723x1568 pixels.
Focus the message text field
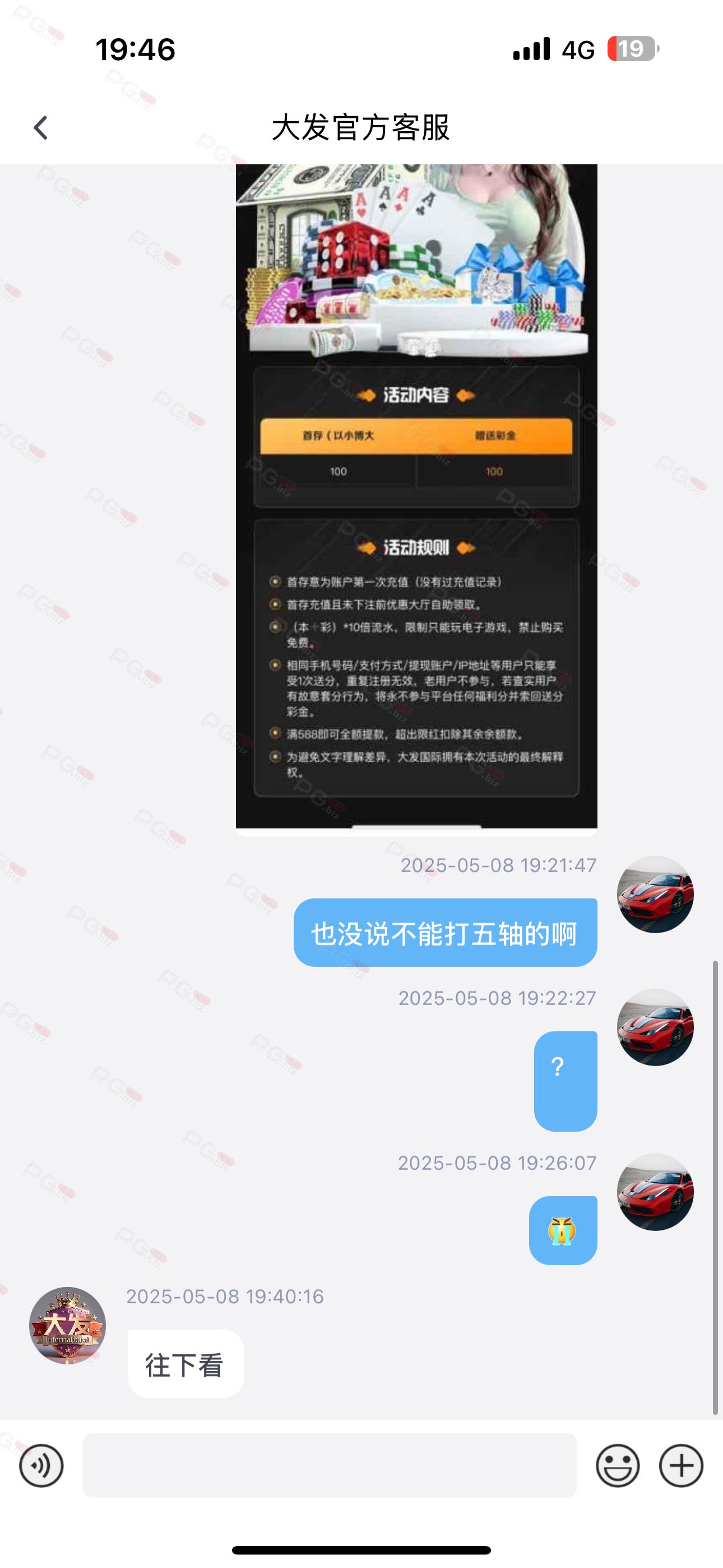coord(329,1465)
